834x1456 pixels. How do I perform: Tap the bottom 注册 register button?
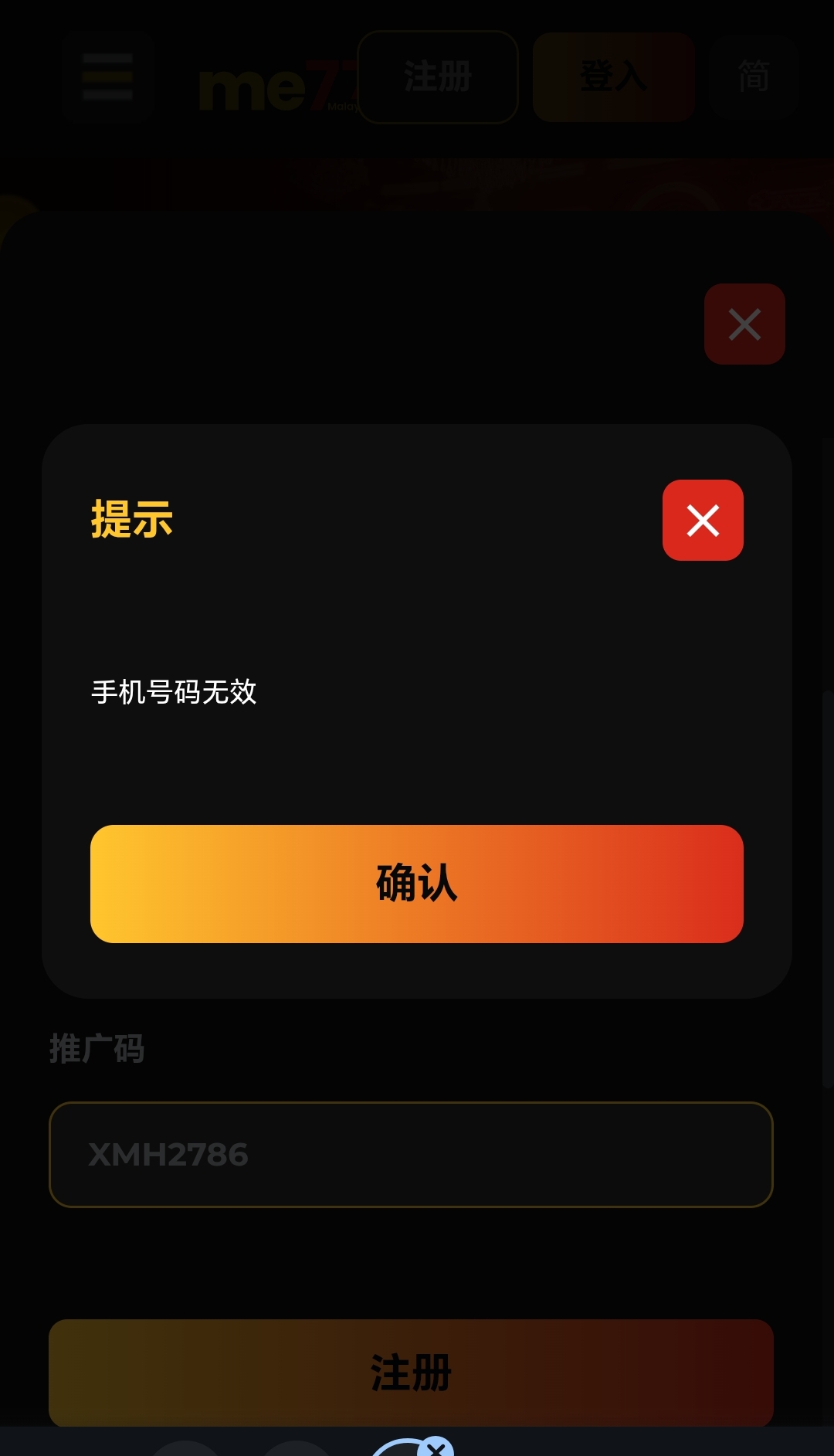(411, 1373)
